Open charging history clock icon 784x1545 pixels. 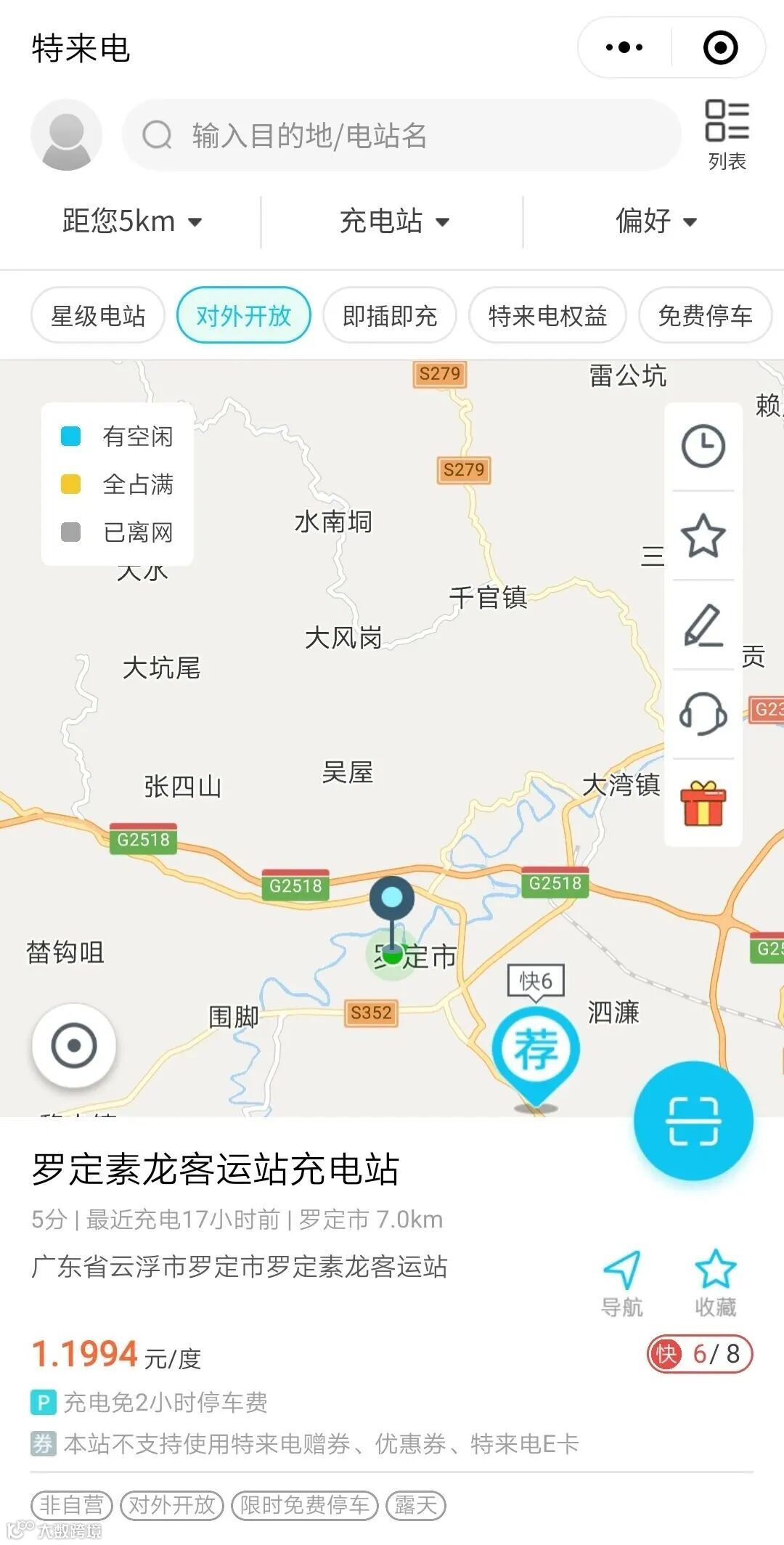[x=703, y=447]
